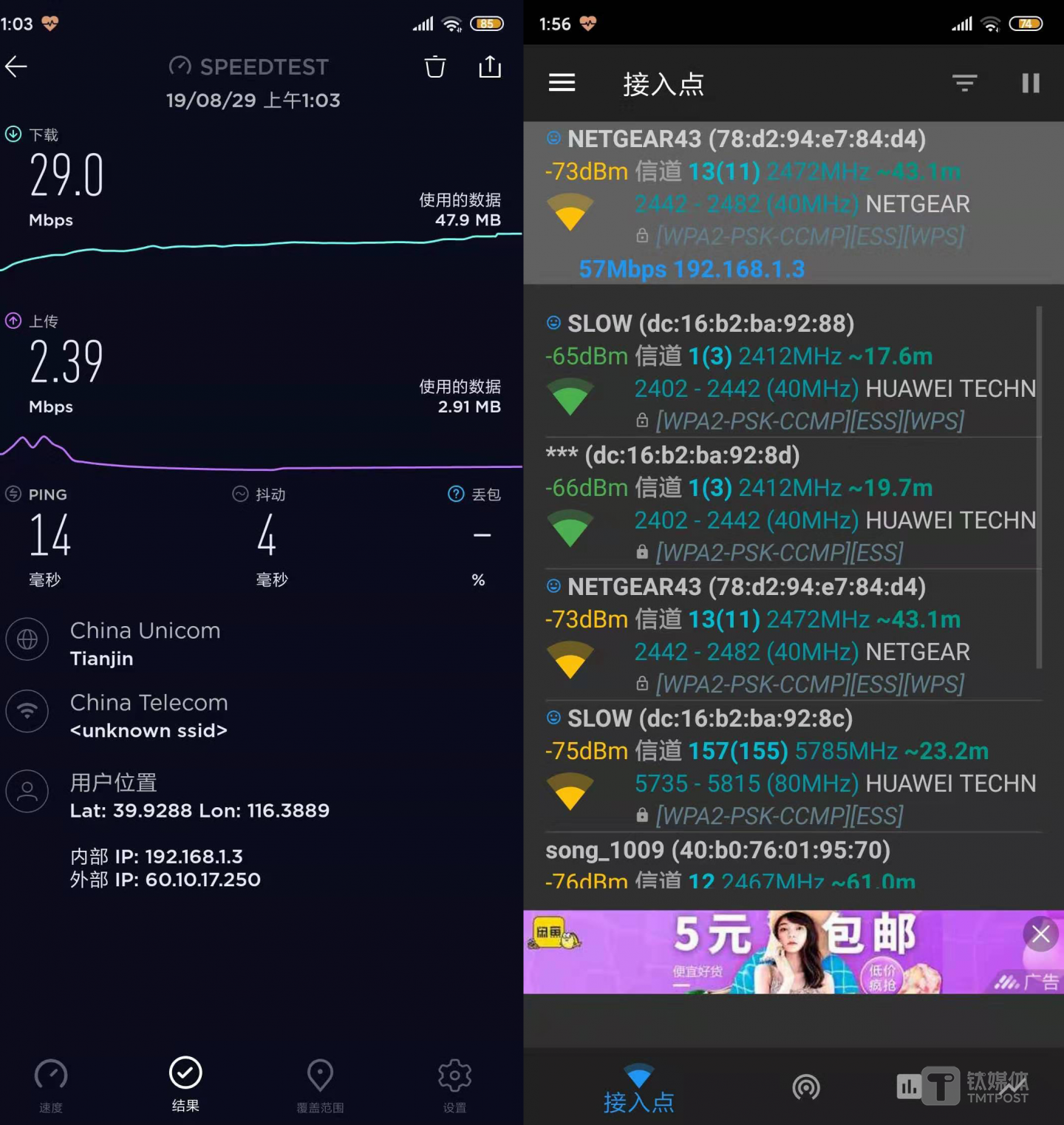Tap the share icon next to the trash
Image resolution: width=1064 pixels, height=1125 pixels.
489,67
